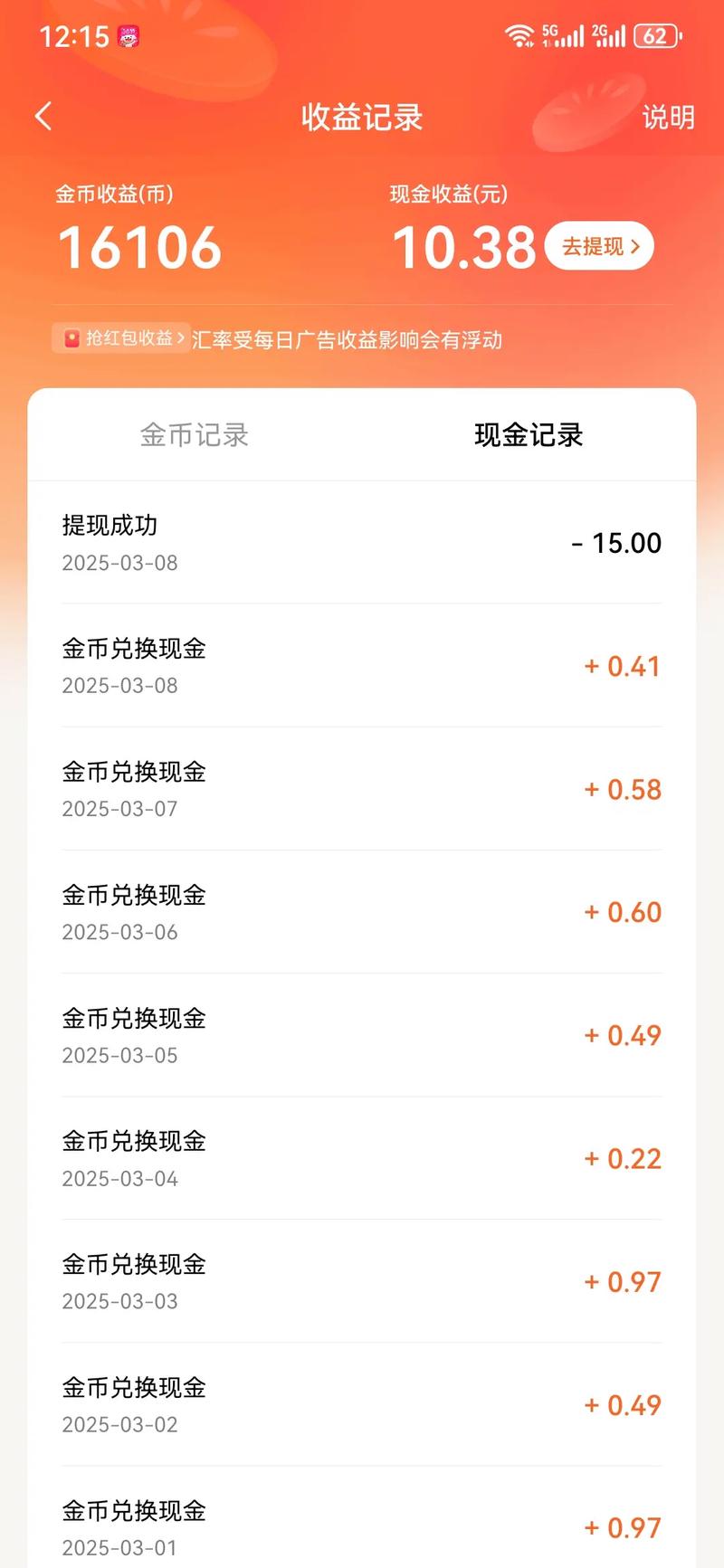The height and width of the screenshot is (1568, 724).
Task: Open the 说明 page
Action: [x=668, y=118]
